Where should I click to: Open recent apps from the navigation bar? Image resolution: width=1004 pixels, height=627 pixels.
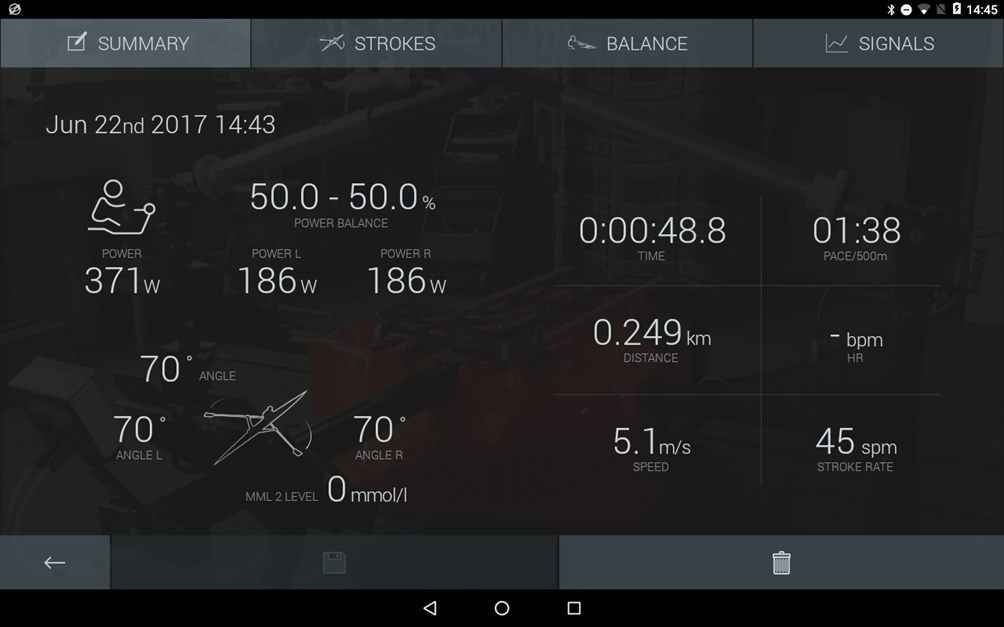point(574,608)
